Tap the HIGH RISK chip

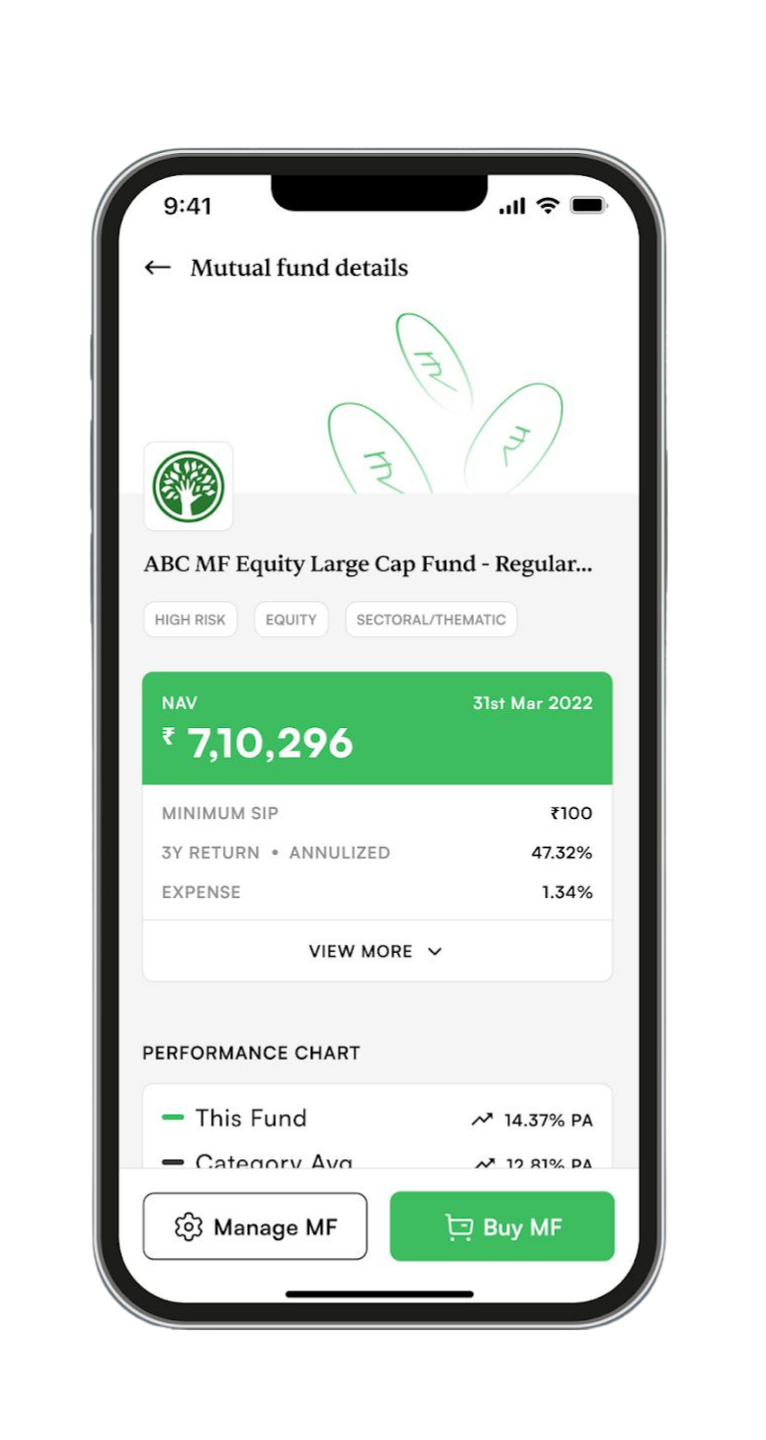190,619
